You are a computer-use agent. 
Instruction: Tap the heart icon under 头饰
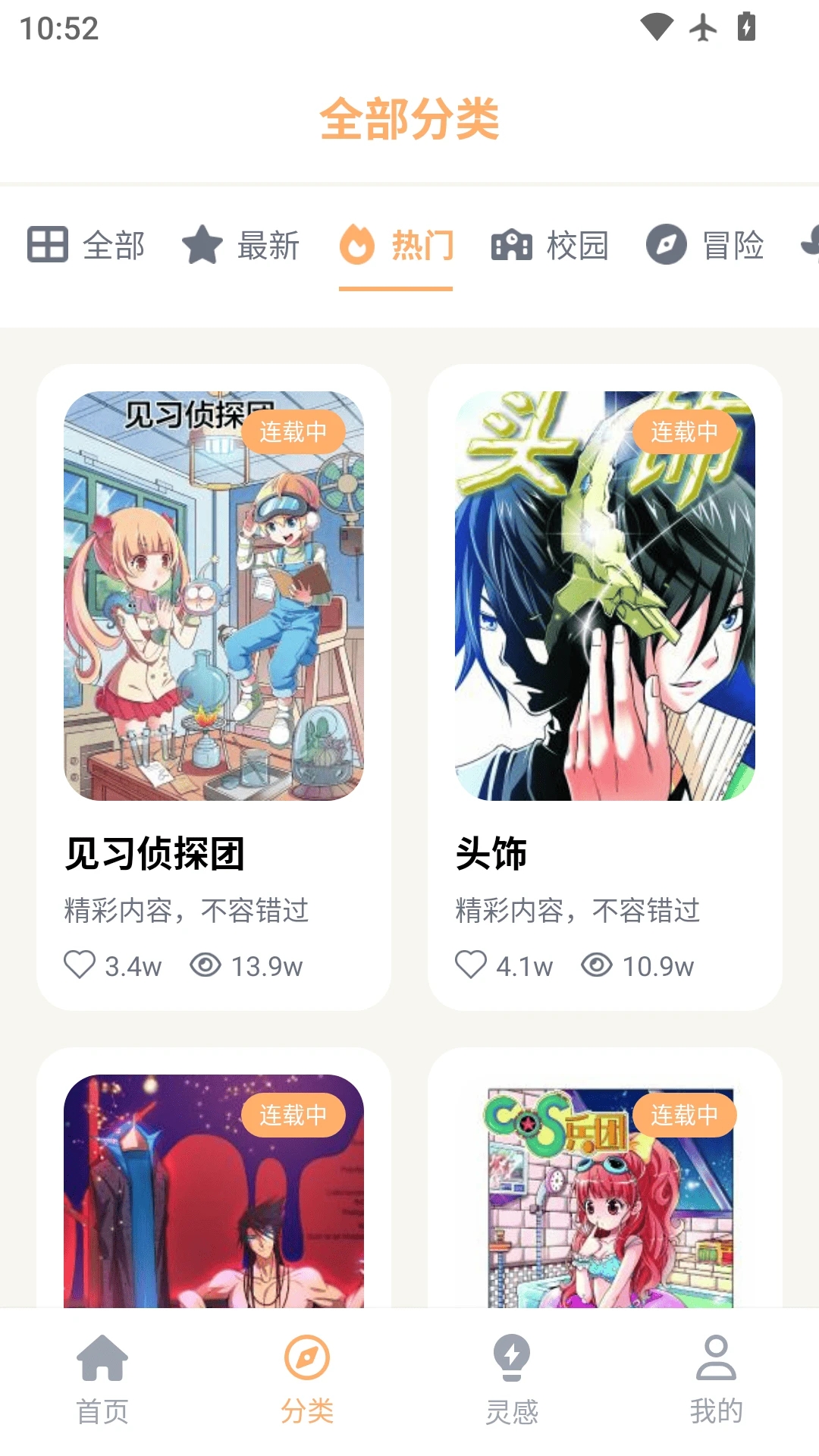click(471, 965)
